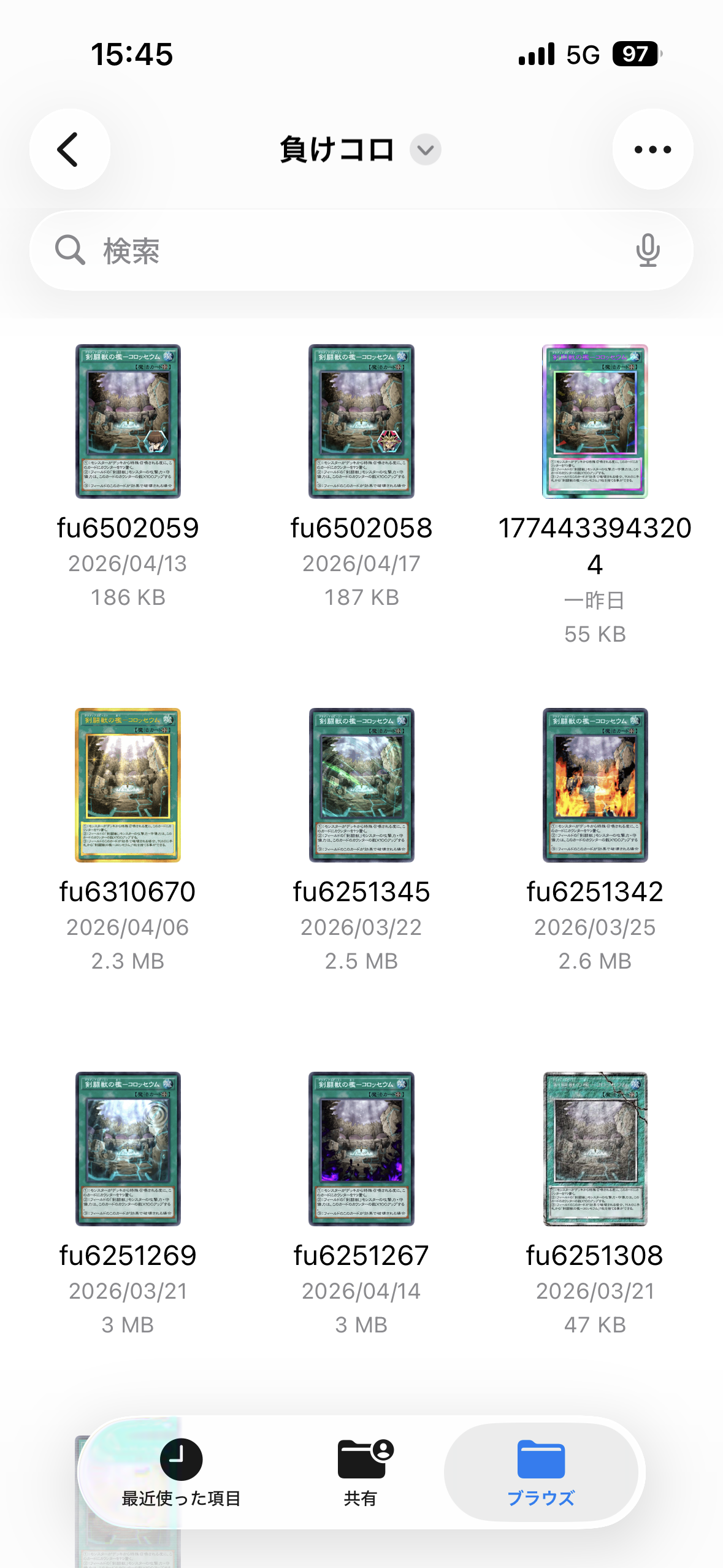The height and width of the screenshot is (1568, 723).
Task: Open the more options menu
Action: click(652, 149)
